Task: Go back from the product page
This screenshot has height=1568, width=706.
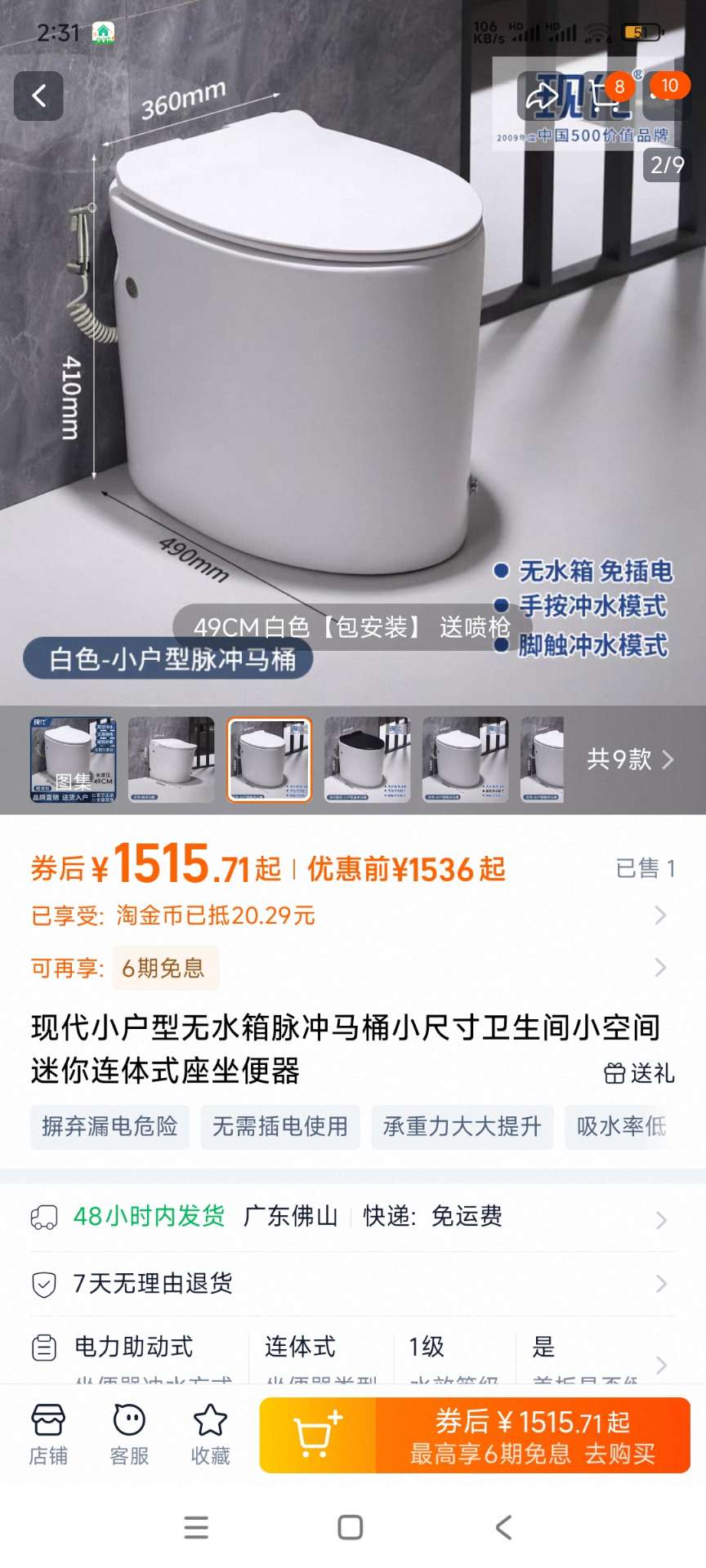Action: (x=38, y=96)
